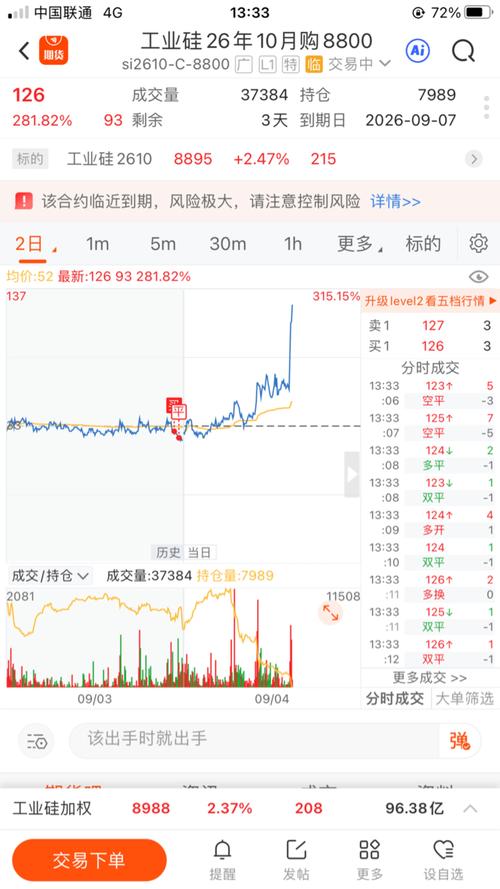Tap the 交易下单 order button
500x889 pixels.
[89, 860]
